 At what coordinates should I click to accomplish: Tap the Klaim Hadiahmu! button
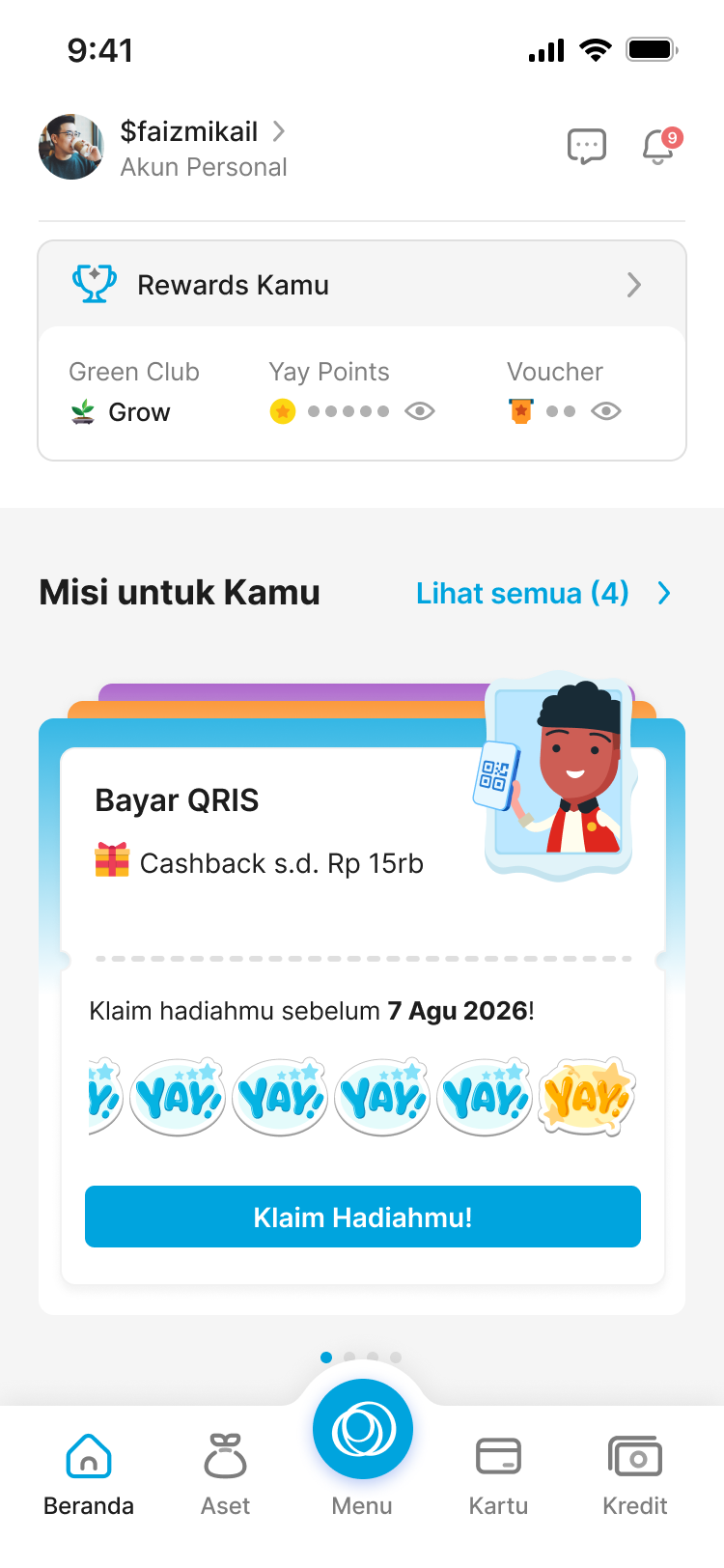363,1217
